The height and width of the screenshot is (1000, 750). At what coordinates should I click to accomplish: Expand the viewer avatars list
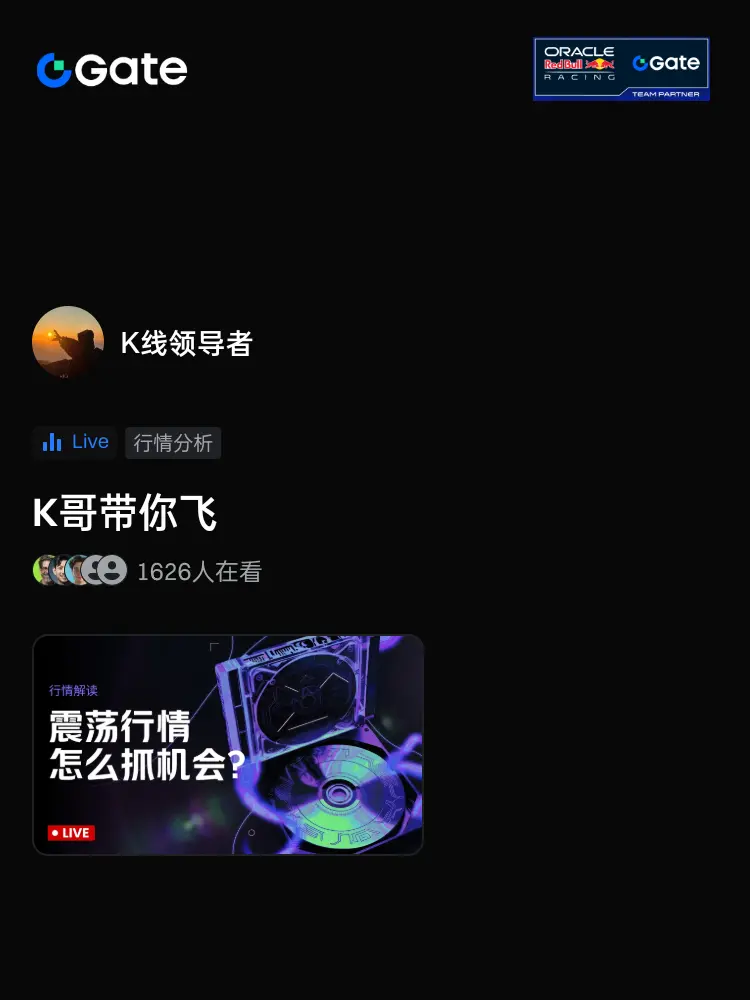[x=78, y=569]
